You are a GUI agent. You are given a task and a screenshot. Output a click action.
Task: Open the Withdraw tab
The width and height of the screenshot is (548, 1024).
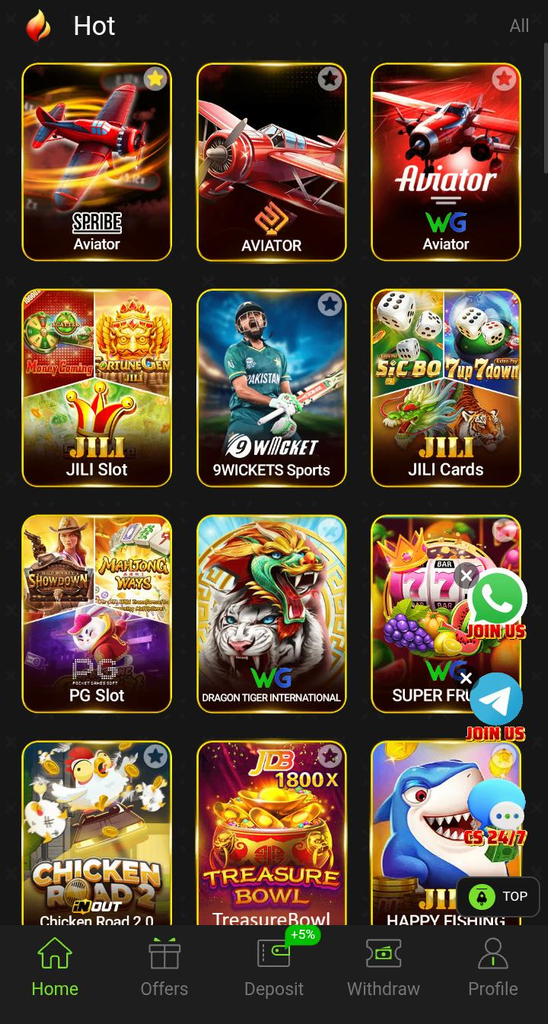(383, 967)
